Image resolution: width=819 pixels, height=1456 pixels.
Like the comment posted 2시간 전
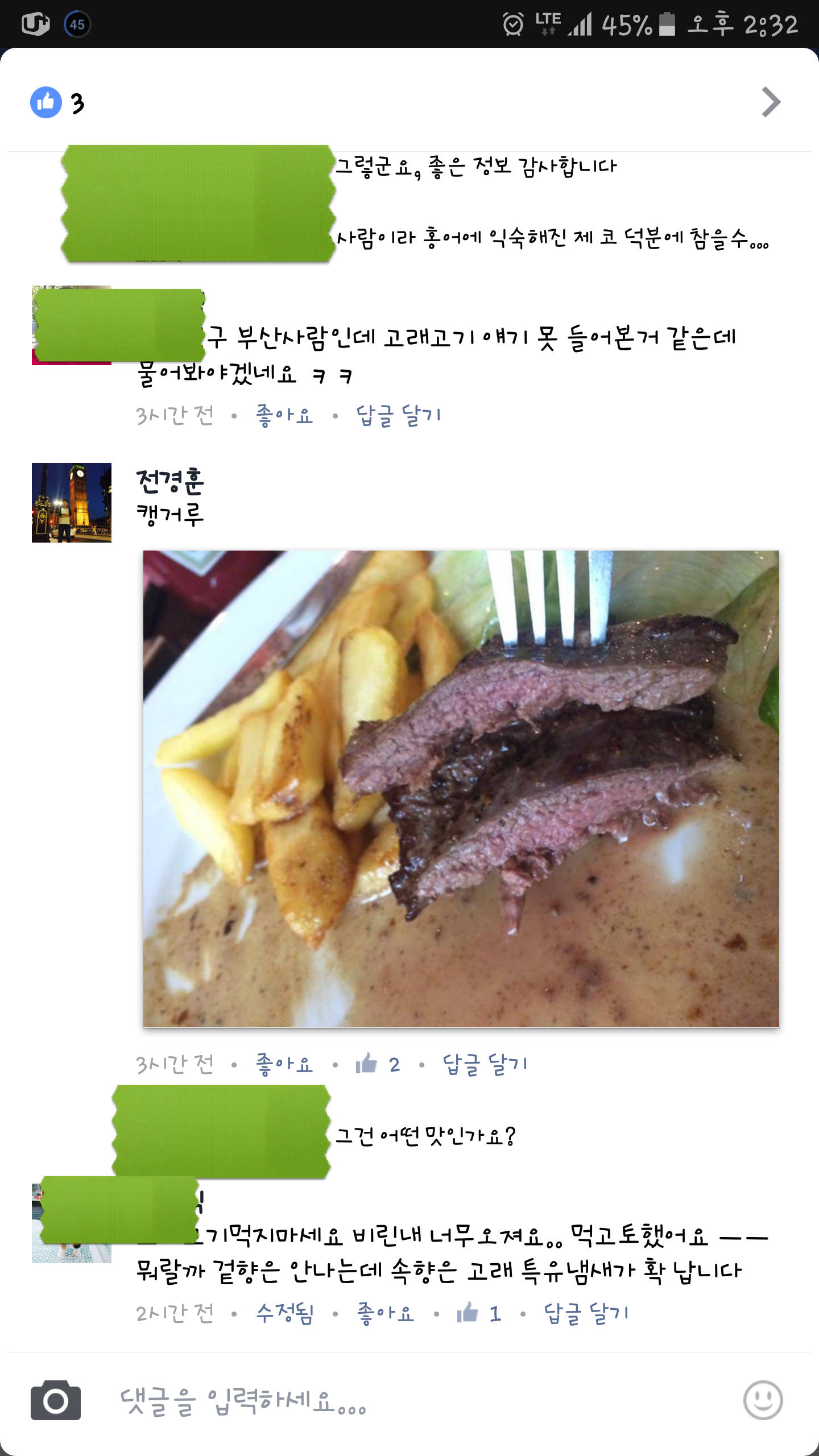click(x=385, y=1313)
